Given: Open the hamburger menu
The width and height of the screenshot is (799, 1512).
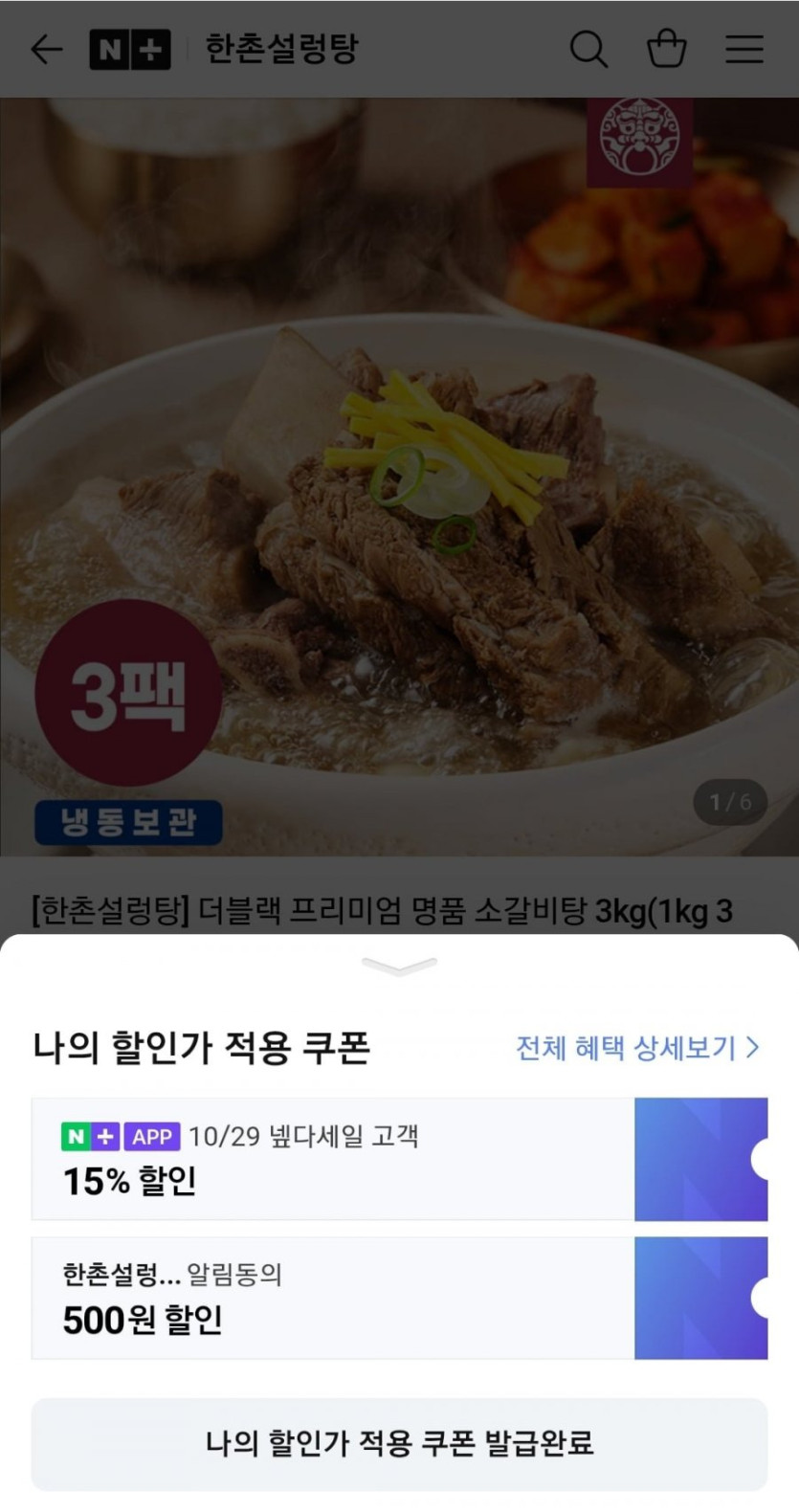Looking at the screenshot, I should point(744,49).
